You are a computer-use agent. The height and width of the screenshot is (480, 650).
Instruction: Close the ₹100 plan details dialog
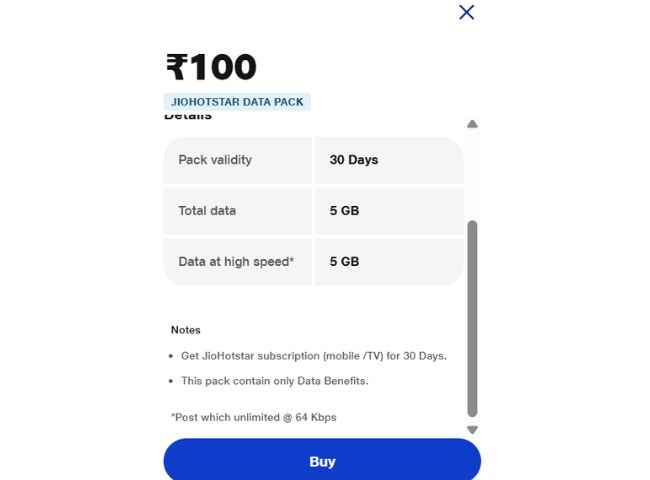tap(466, 12)
